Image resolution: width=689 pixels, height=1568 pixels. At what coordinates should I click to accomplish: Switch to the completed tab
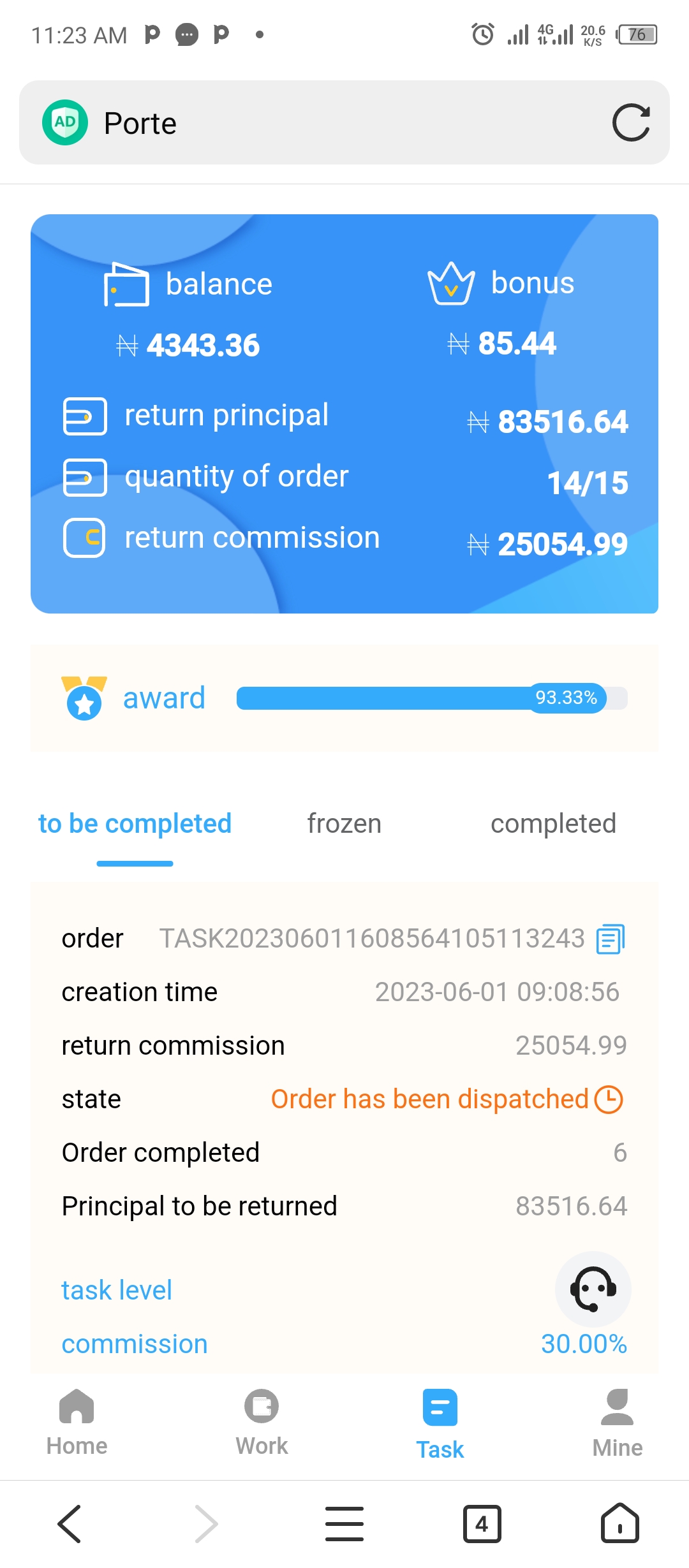click(553, 824)
